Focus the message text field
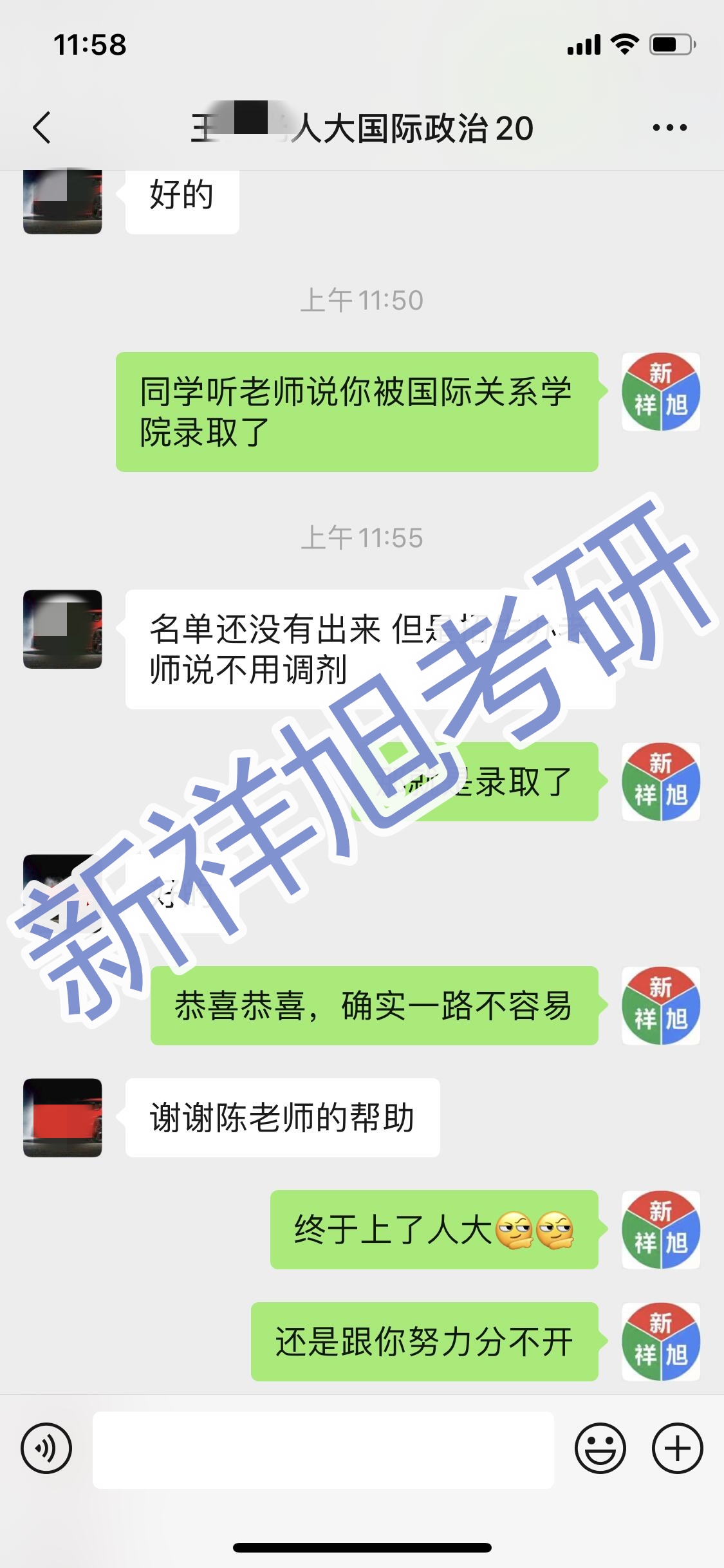Image resolution: width=724 pixels, height=1568 pixels. point(323,1449)
